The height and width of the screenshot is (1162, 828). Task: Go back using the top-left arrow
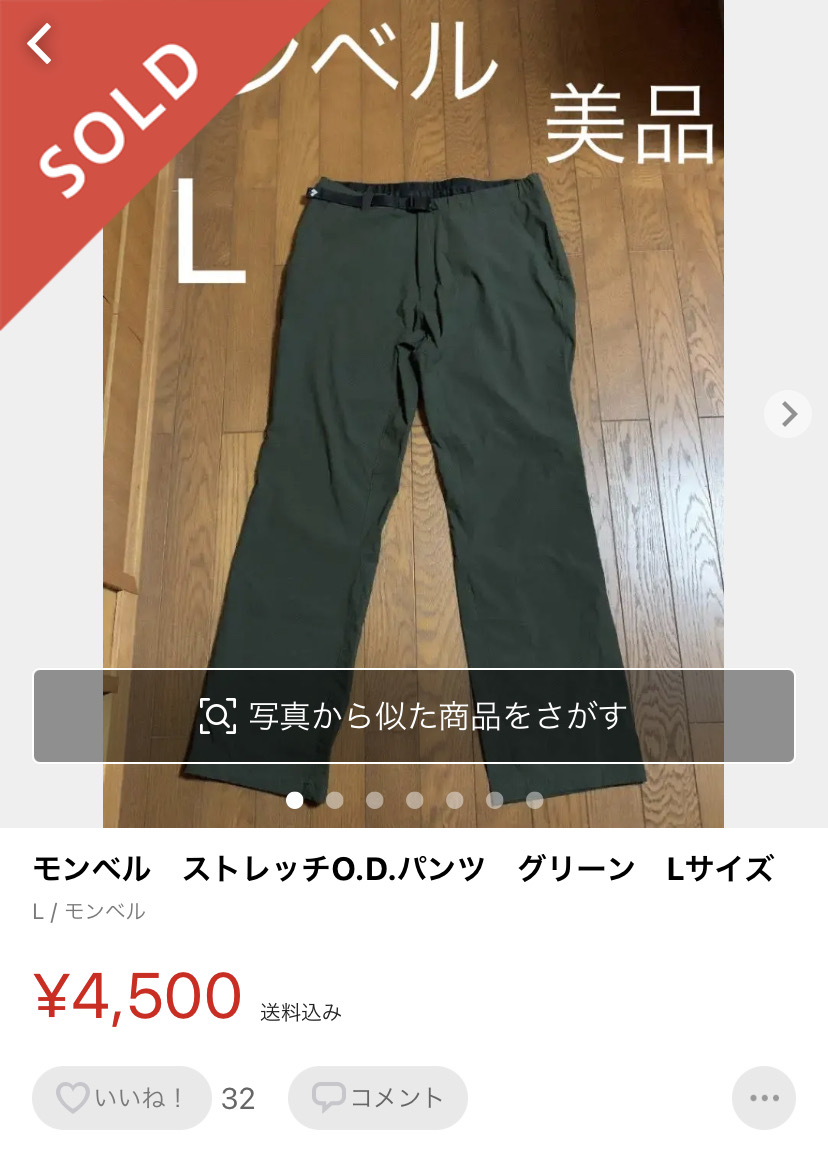tap(39, 45)
